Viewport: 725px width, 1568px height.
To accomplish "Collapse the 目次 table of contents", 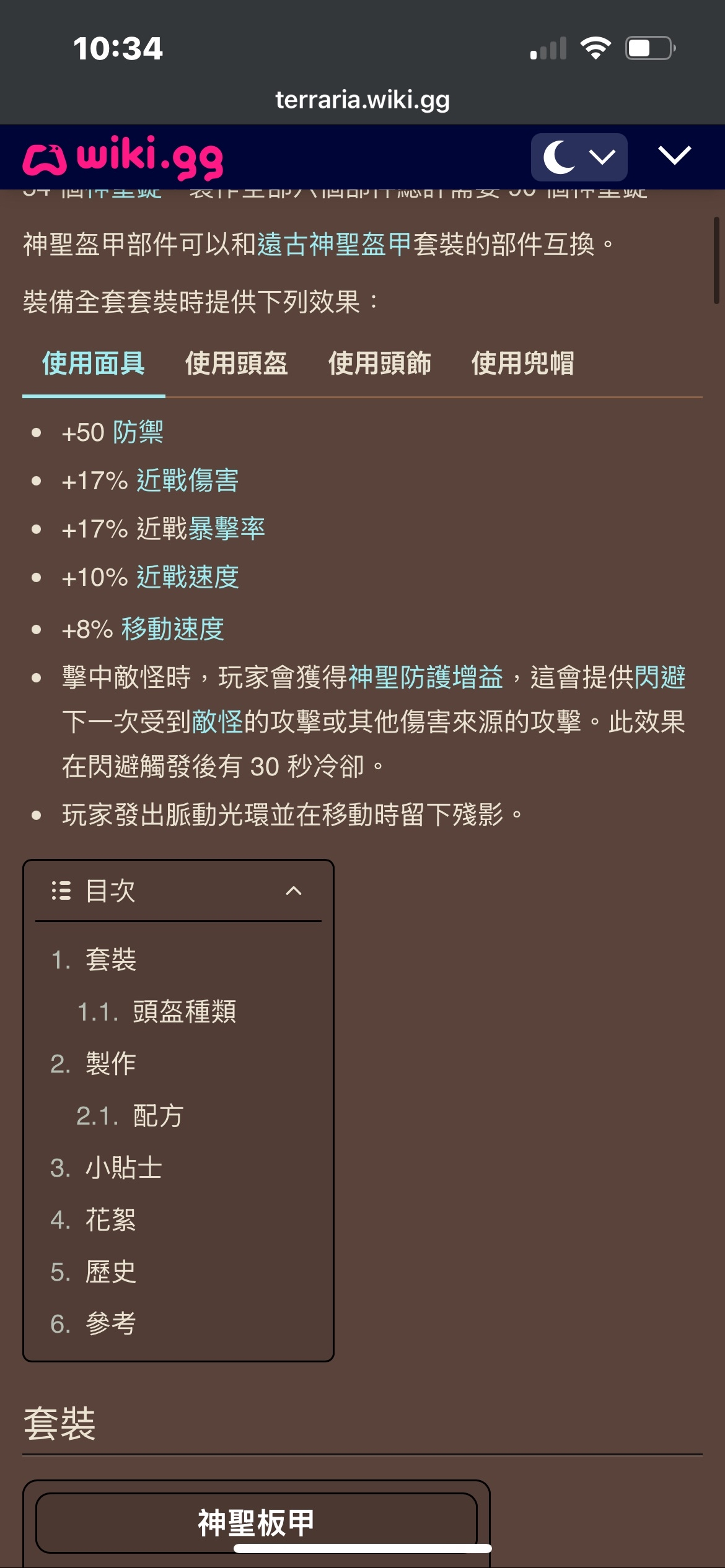I will click(x=293, y=891).
